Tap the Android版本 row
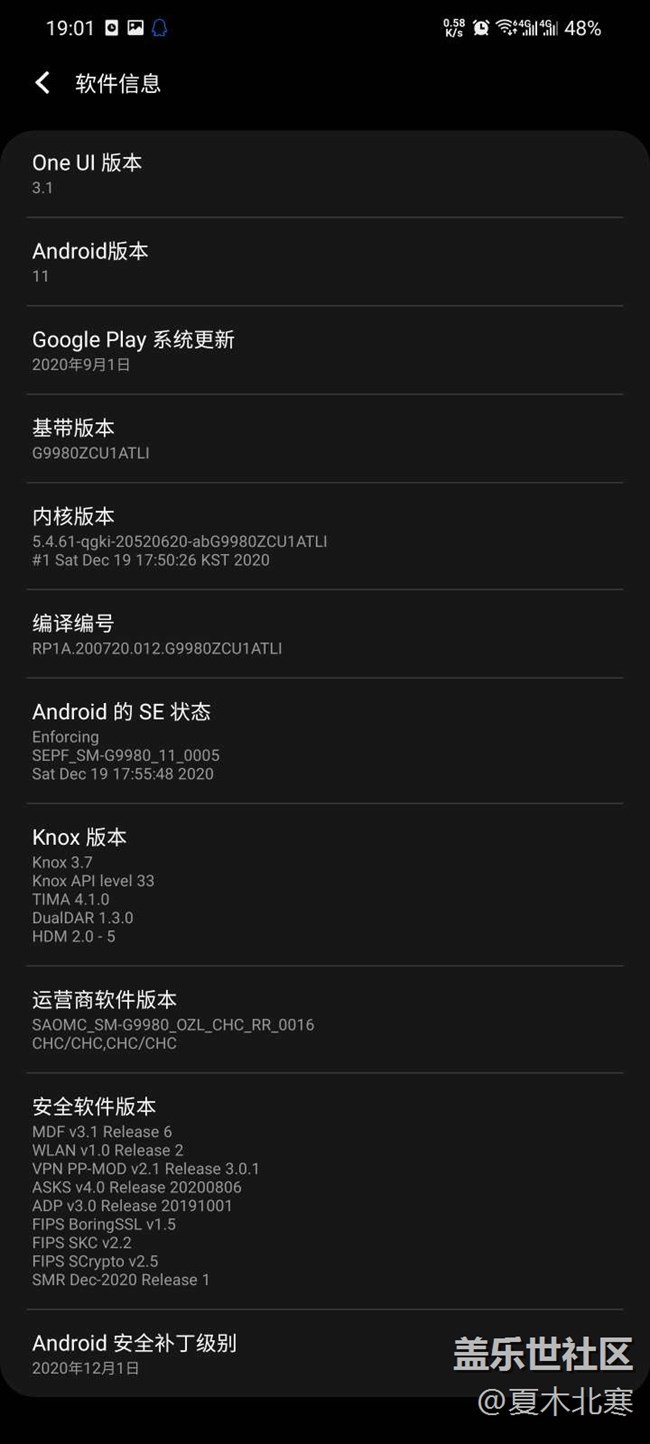The width and height of the screenshot is (650, 1444). coord(325,262)
